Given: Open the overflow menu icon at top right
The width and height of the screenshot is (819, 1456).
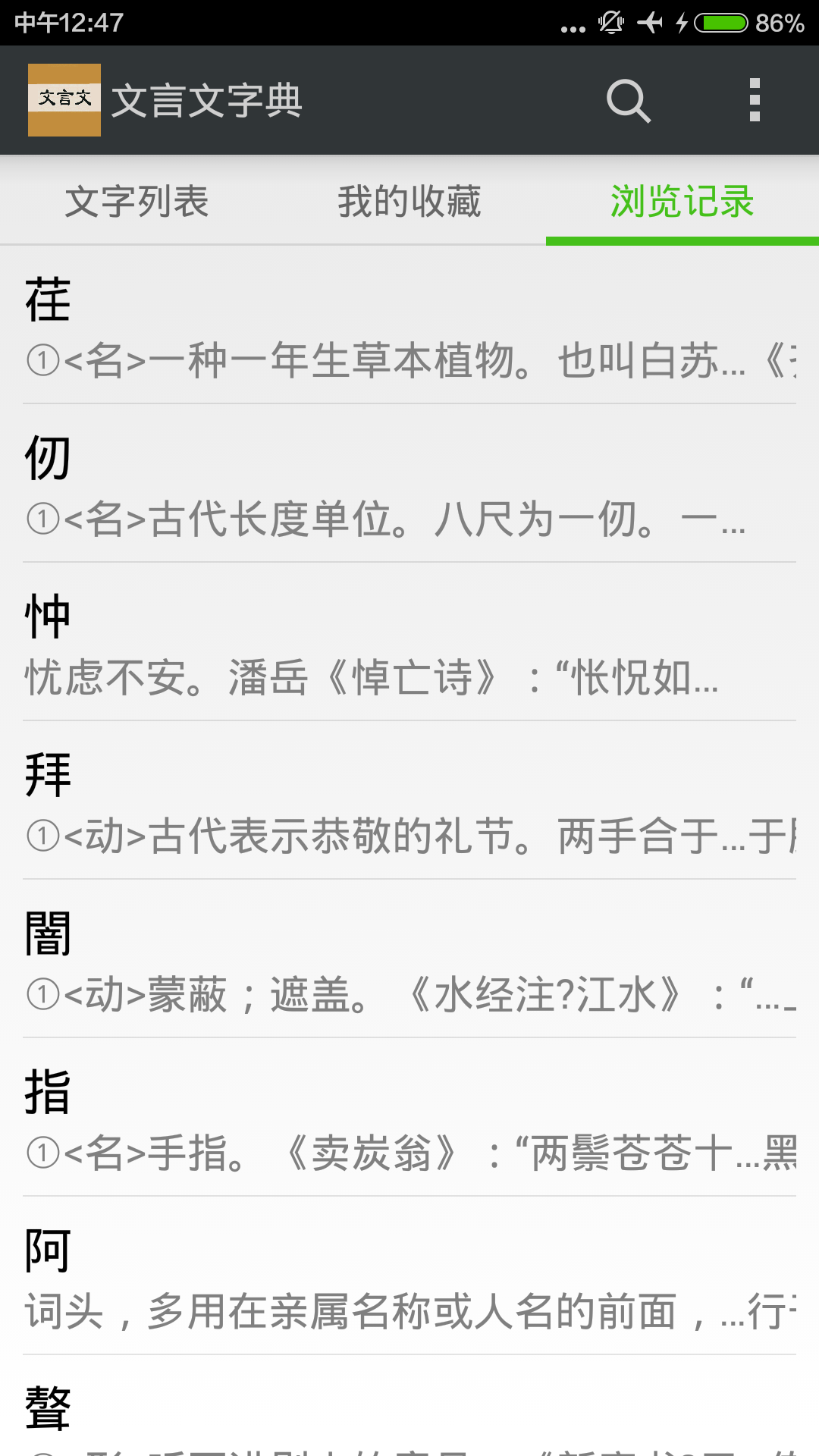Looking at the screenshot, I should pos(754,101).
